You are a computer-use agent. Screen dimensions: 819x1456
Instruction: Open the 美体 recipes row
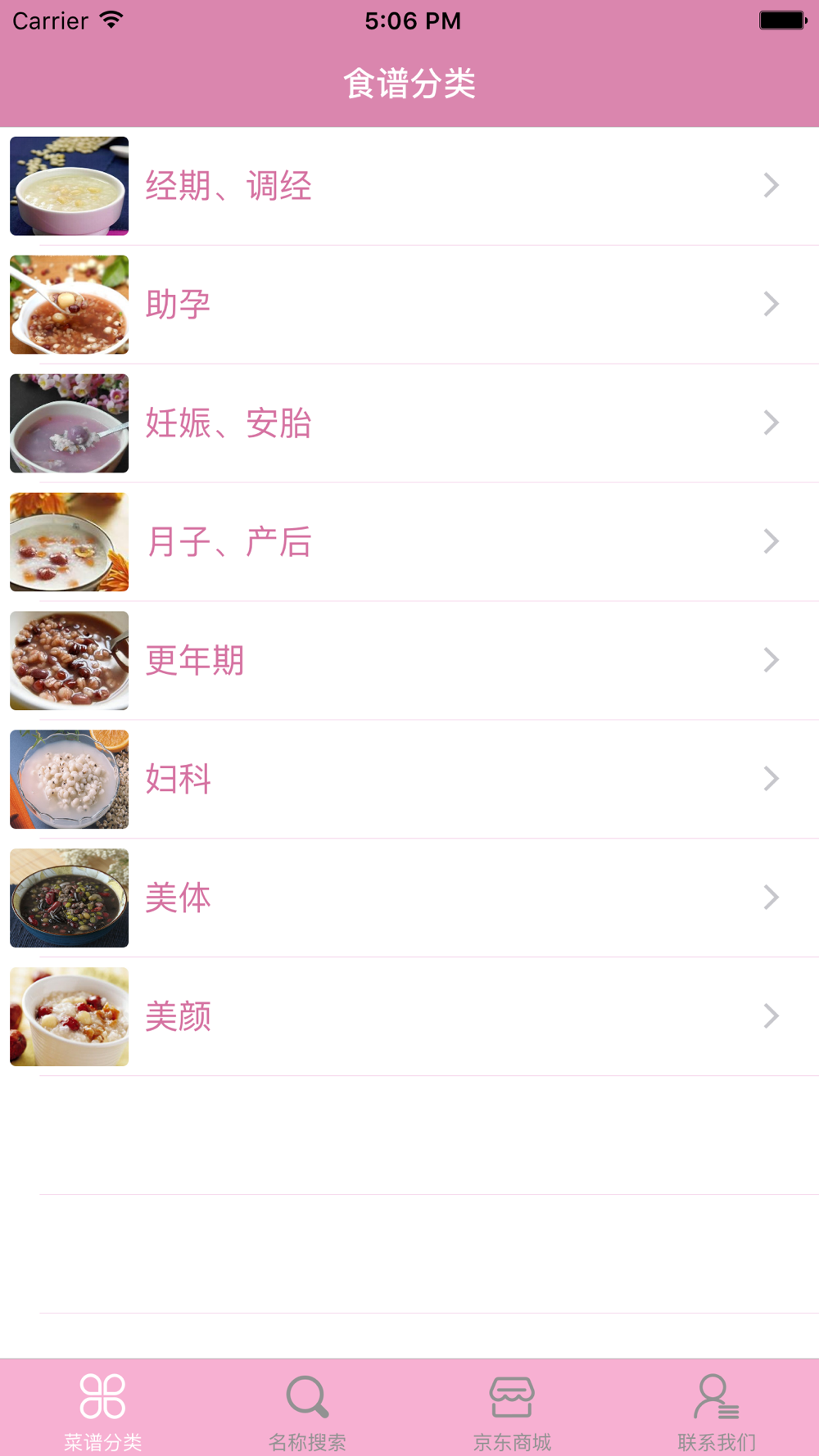(409, 898)
